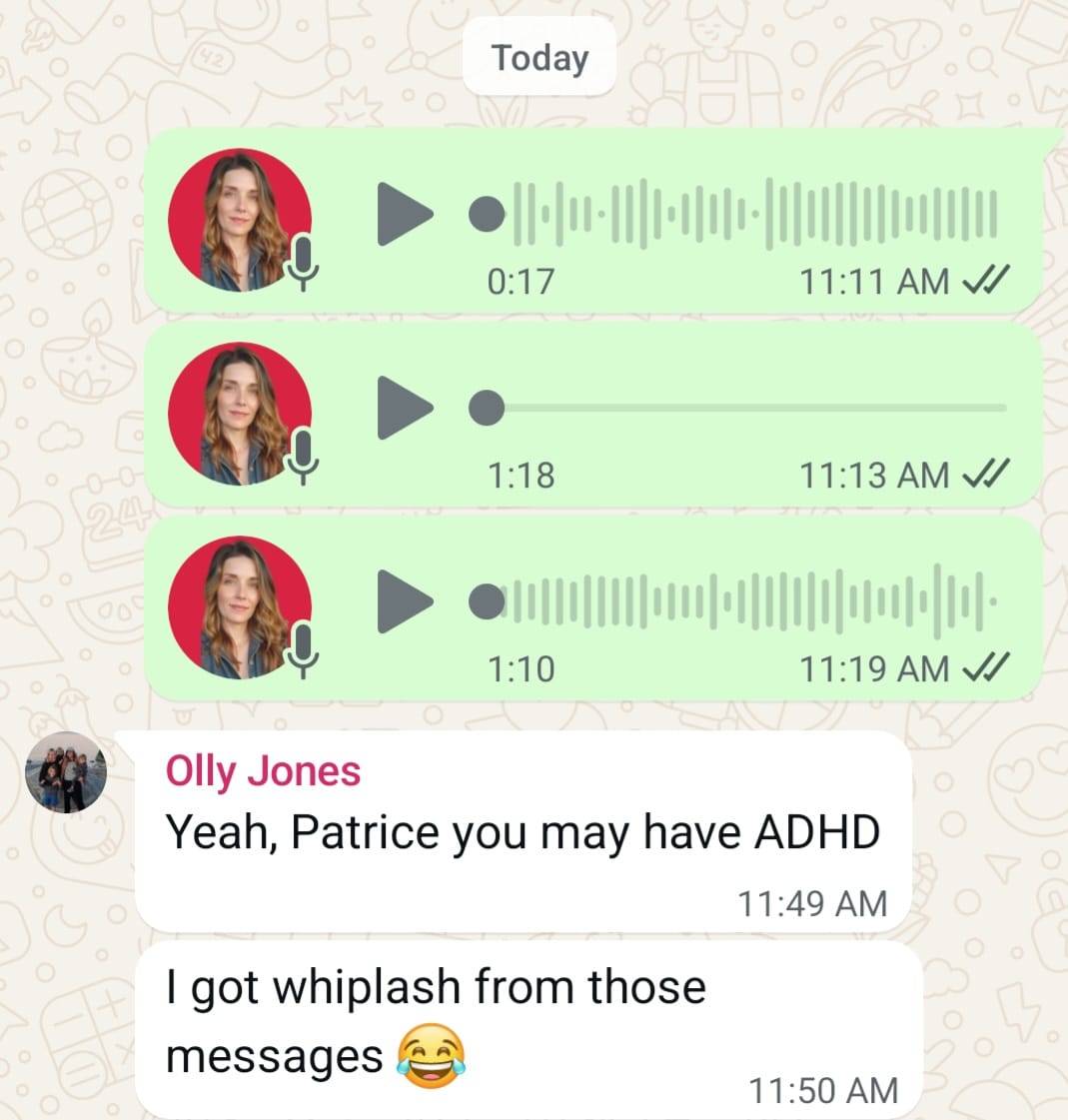Play the 0:17 voice message
The image size is (1068, 1120).
tap(404, 214)
